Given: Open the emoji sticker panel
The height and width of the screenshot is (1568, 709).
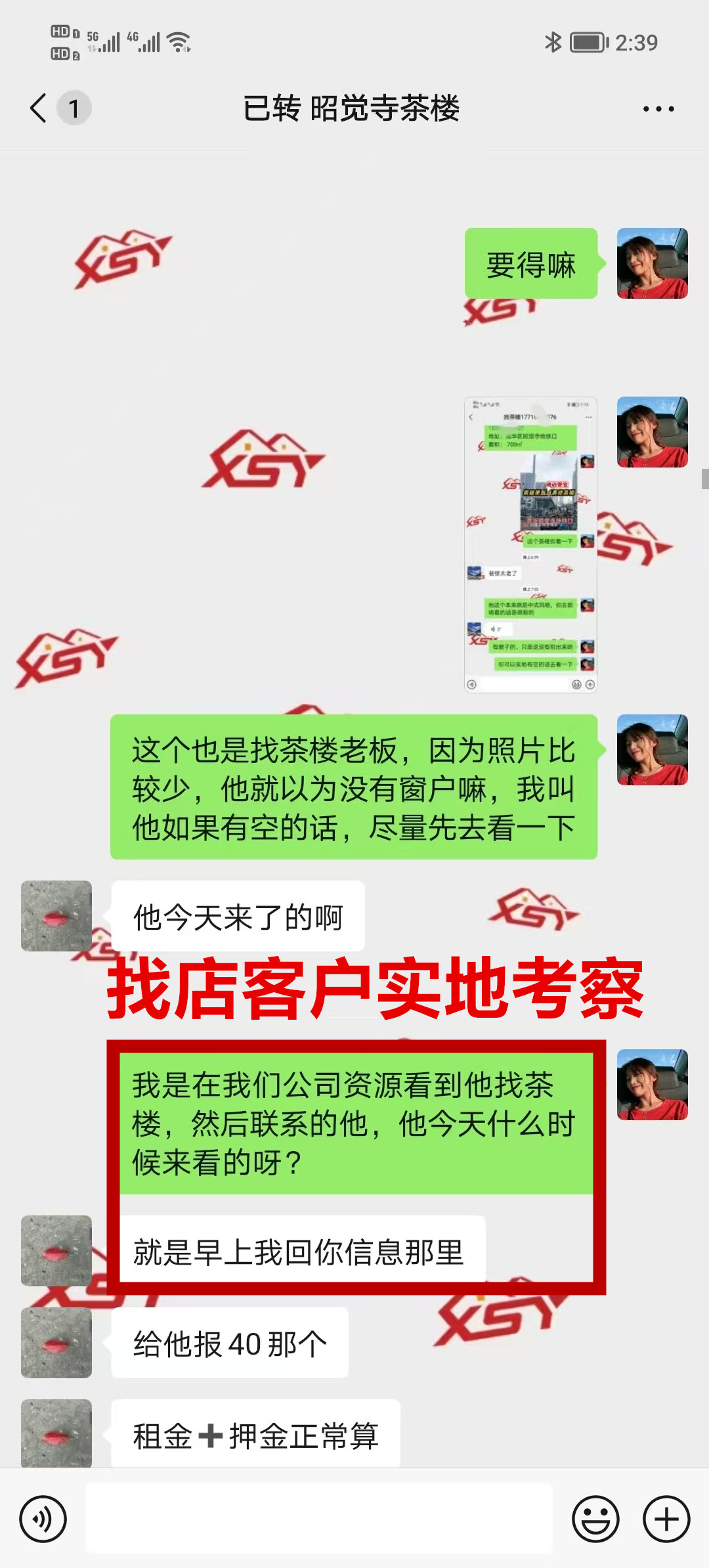Looking at the screenshot, I should (x=595, y=1519).
